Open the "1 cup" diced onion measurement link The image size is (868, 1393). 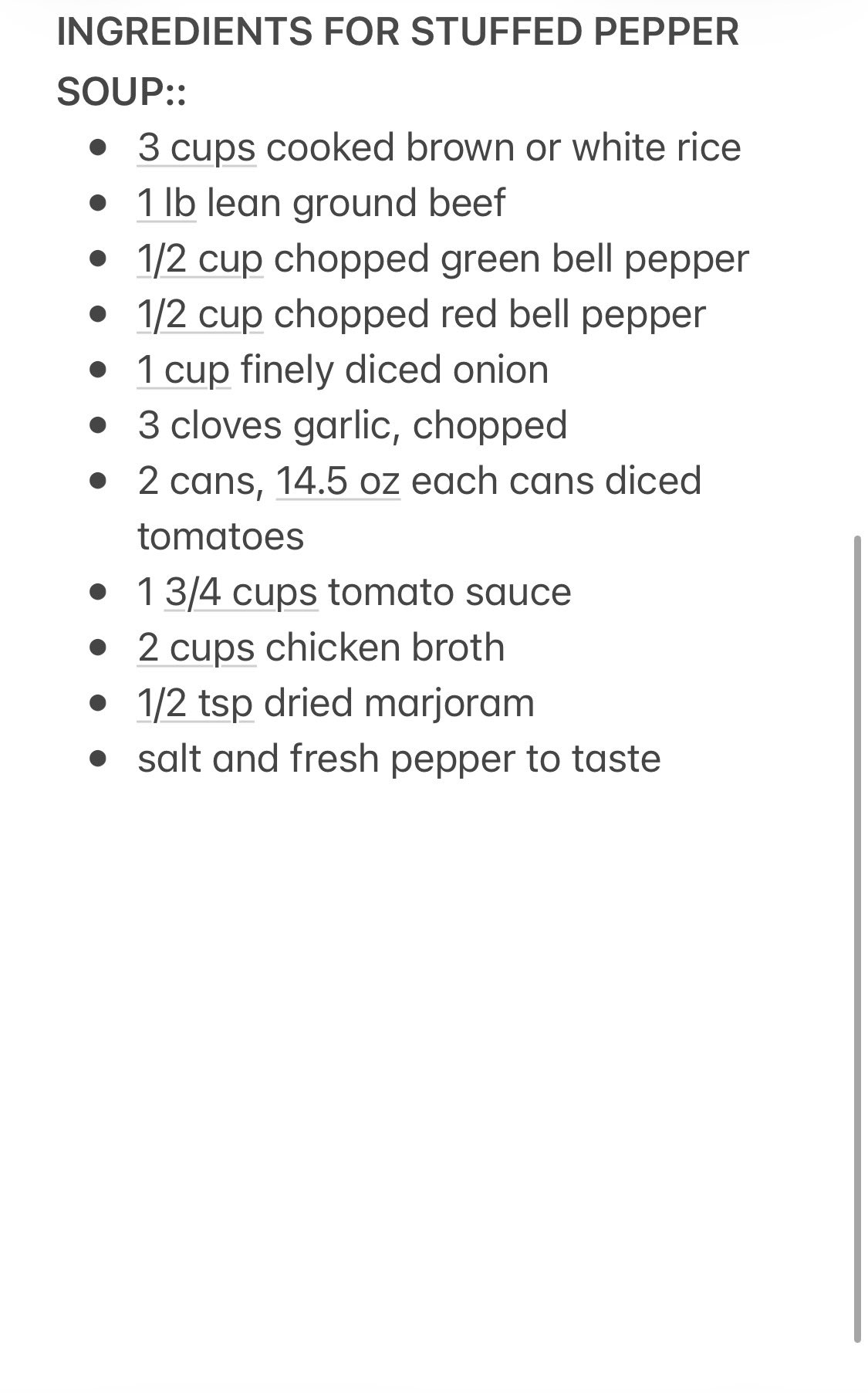[x=184, y=370]
